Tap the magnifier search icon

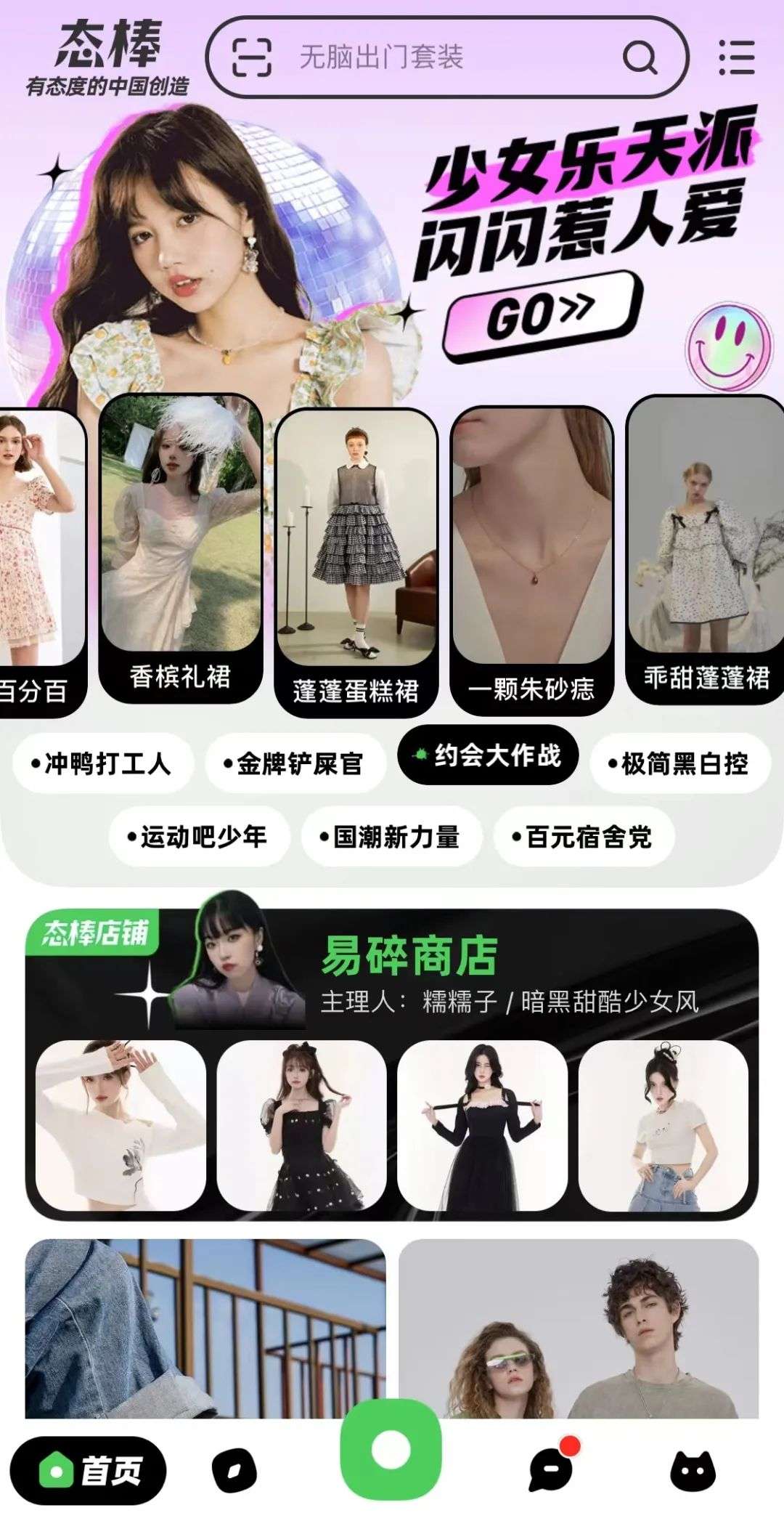pyautogui.click(x=640, y=57)
